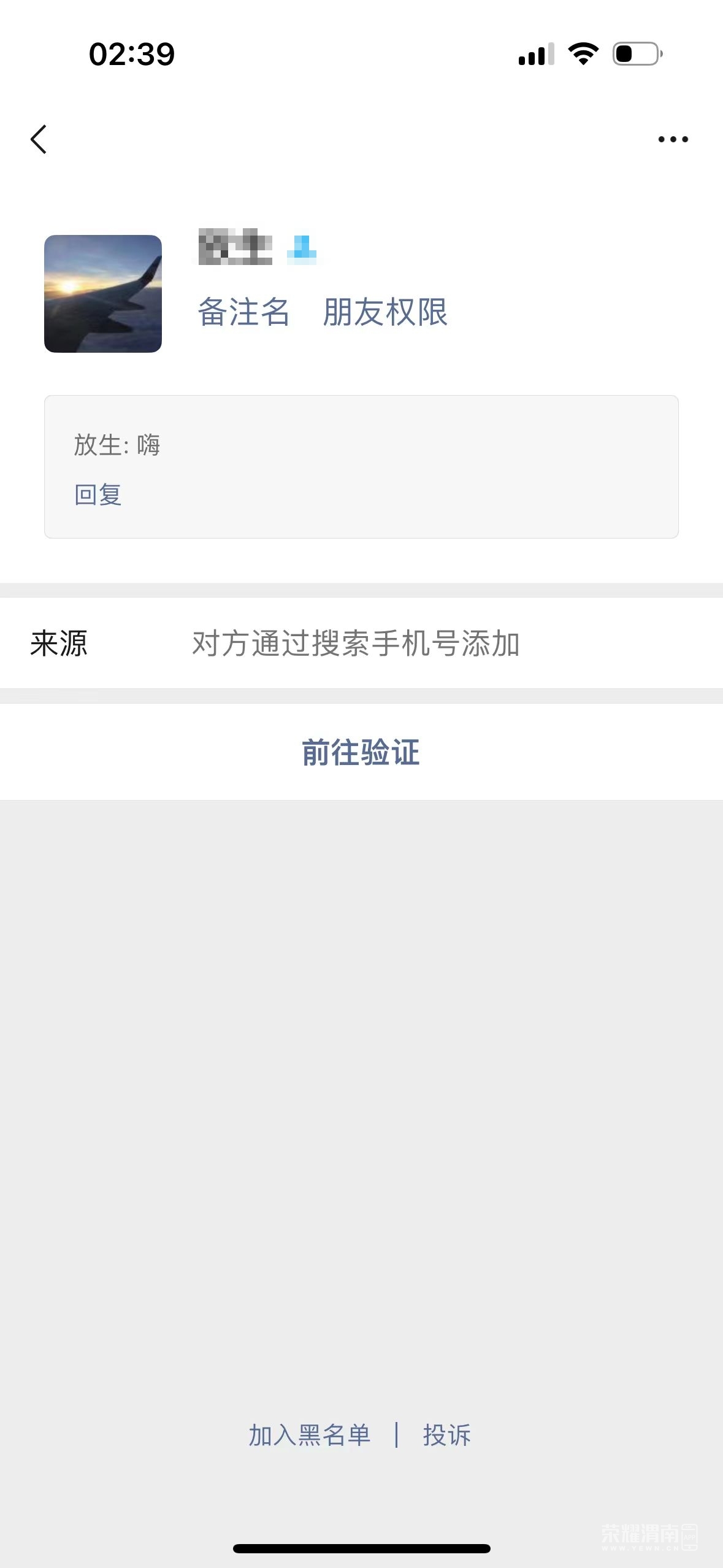Screen dimensions: 723x1568
Task: Go back to the previous screen
Action: tap(39, 139)
